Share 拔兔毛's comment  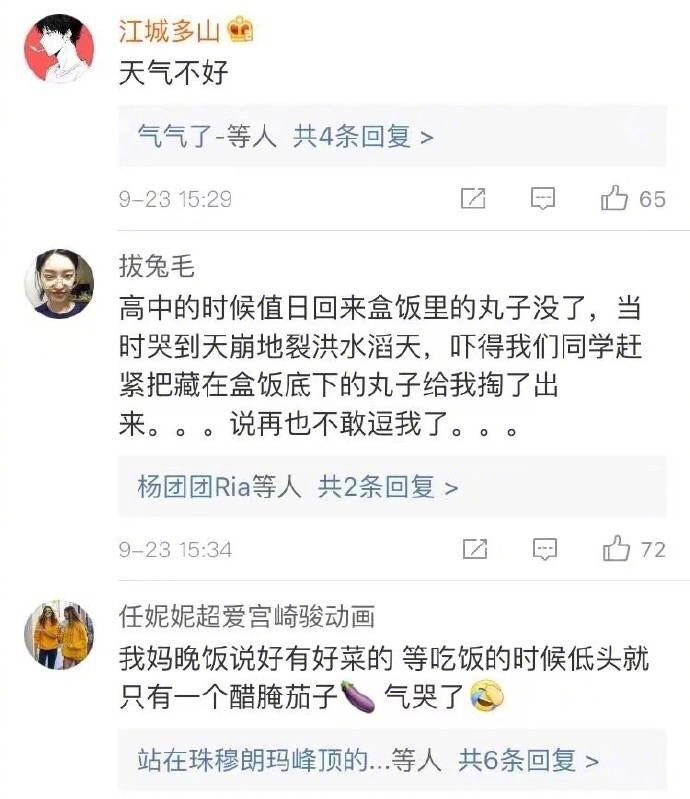(x=475, y=549)
